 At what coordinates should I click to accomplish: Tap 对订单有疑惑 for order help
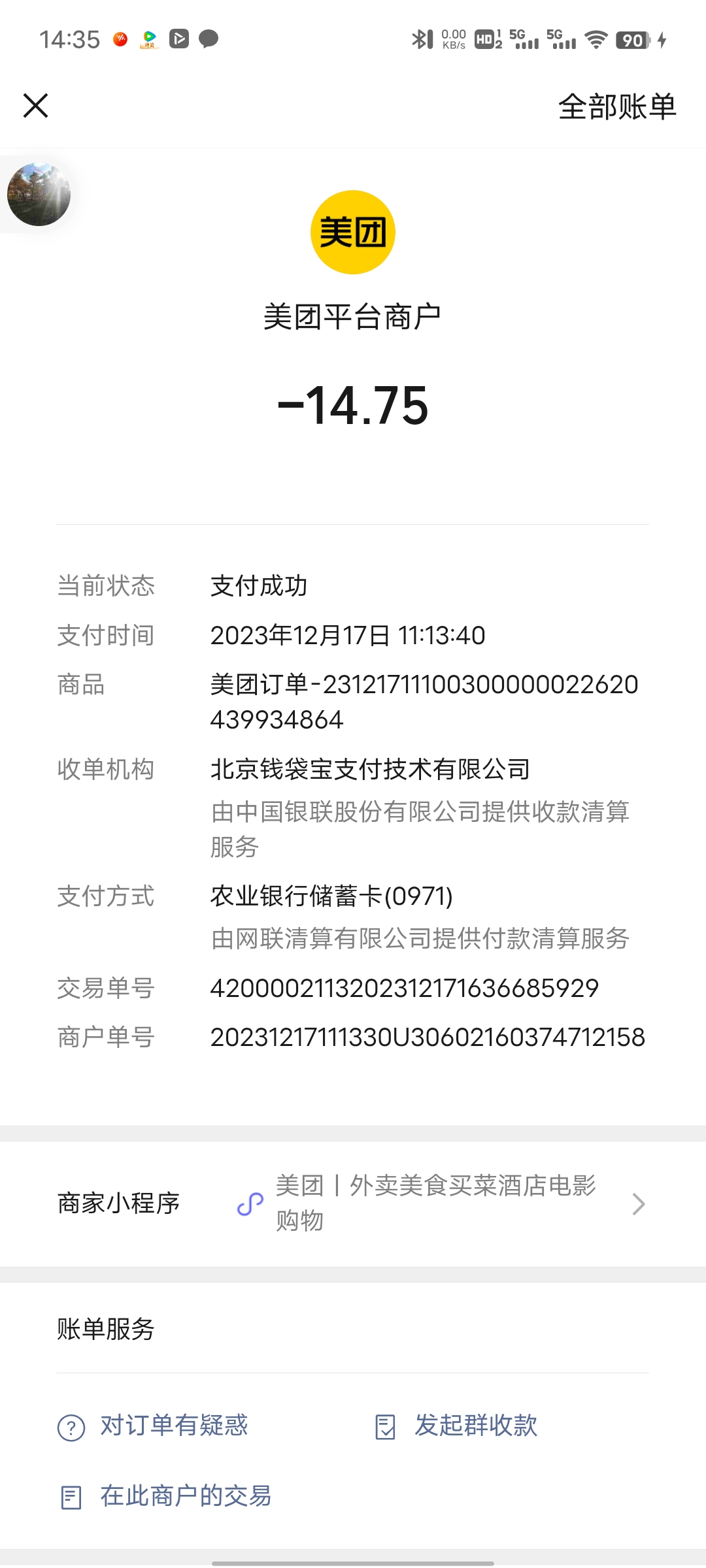pos(154,1426)
